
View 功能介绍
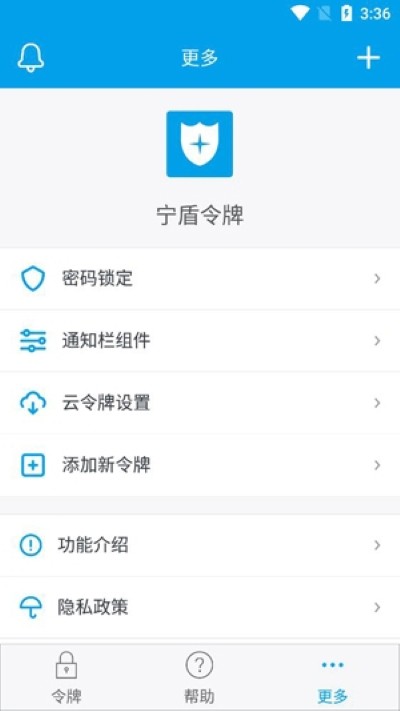(200, 545)
